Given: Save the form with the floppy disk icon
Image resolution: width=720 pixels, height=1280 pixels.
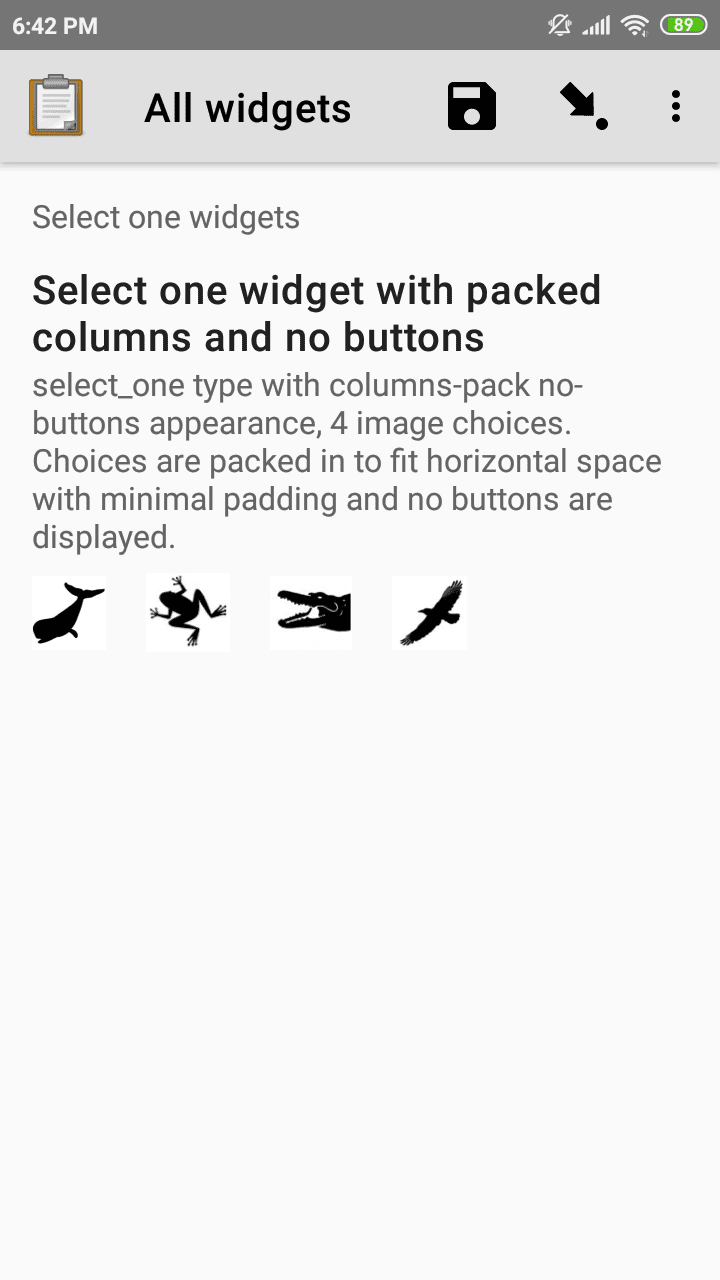Looking at the screenshot, I should (x=472, y=107).
